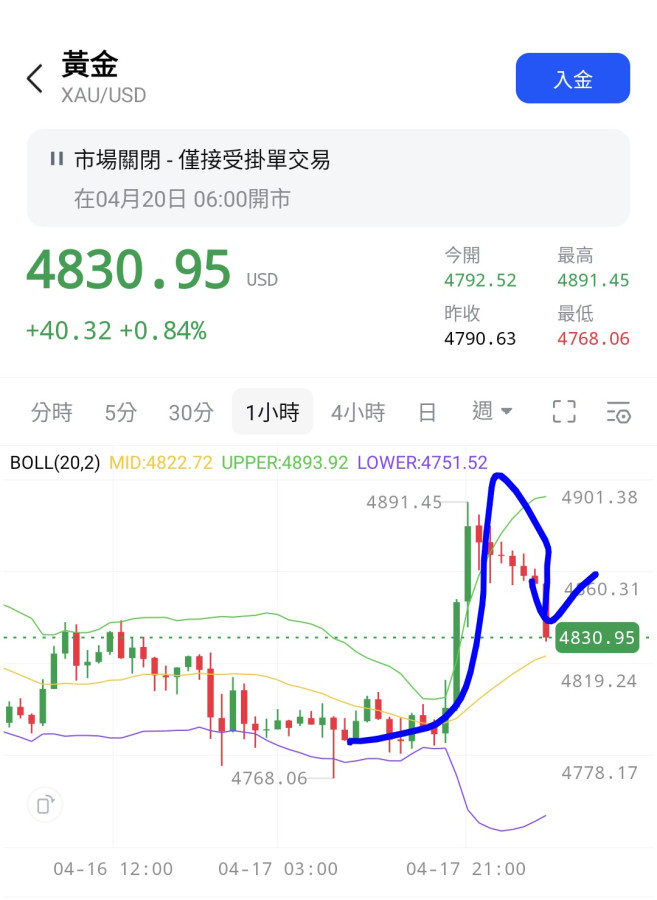This screenshot has width=657, height=900.
Task: Go back using the arrow icon
Action: 35,79
